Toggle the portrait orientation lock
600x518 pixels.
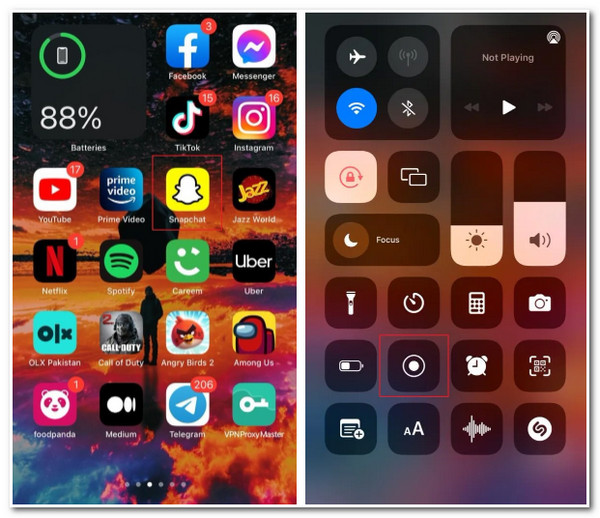[x=351, y=178]
